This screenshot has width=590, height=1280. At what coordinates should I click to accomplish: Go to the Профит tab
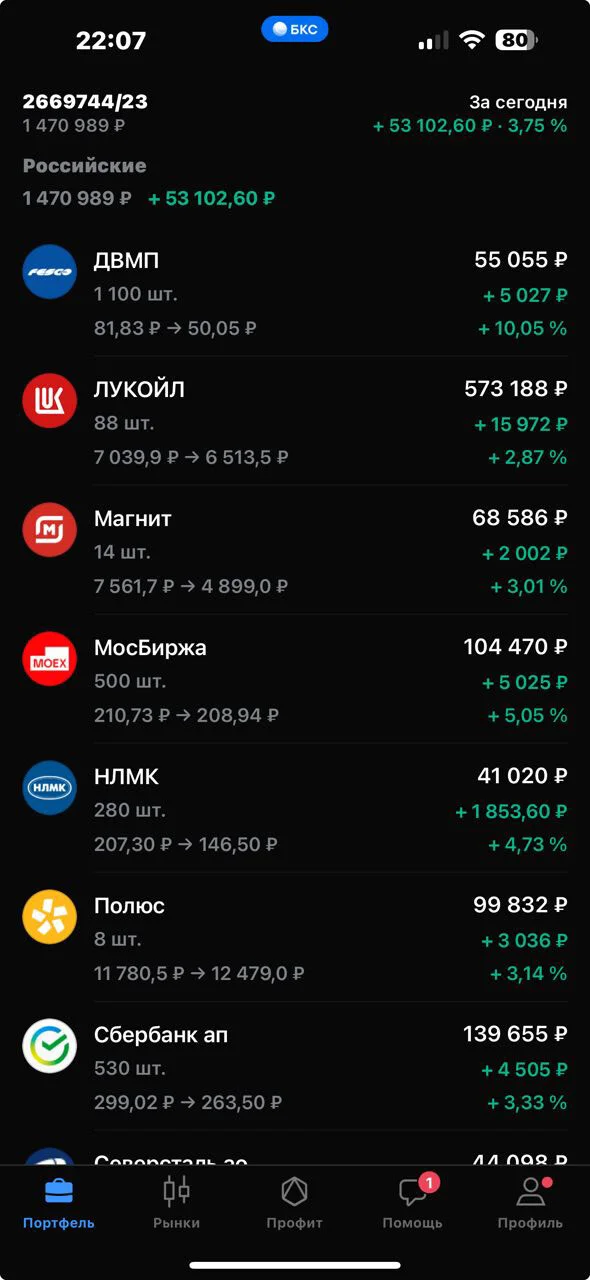pos(294,1203)
